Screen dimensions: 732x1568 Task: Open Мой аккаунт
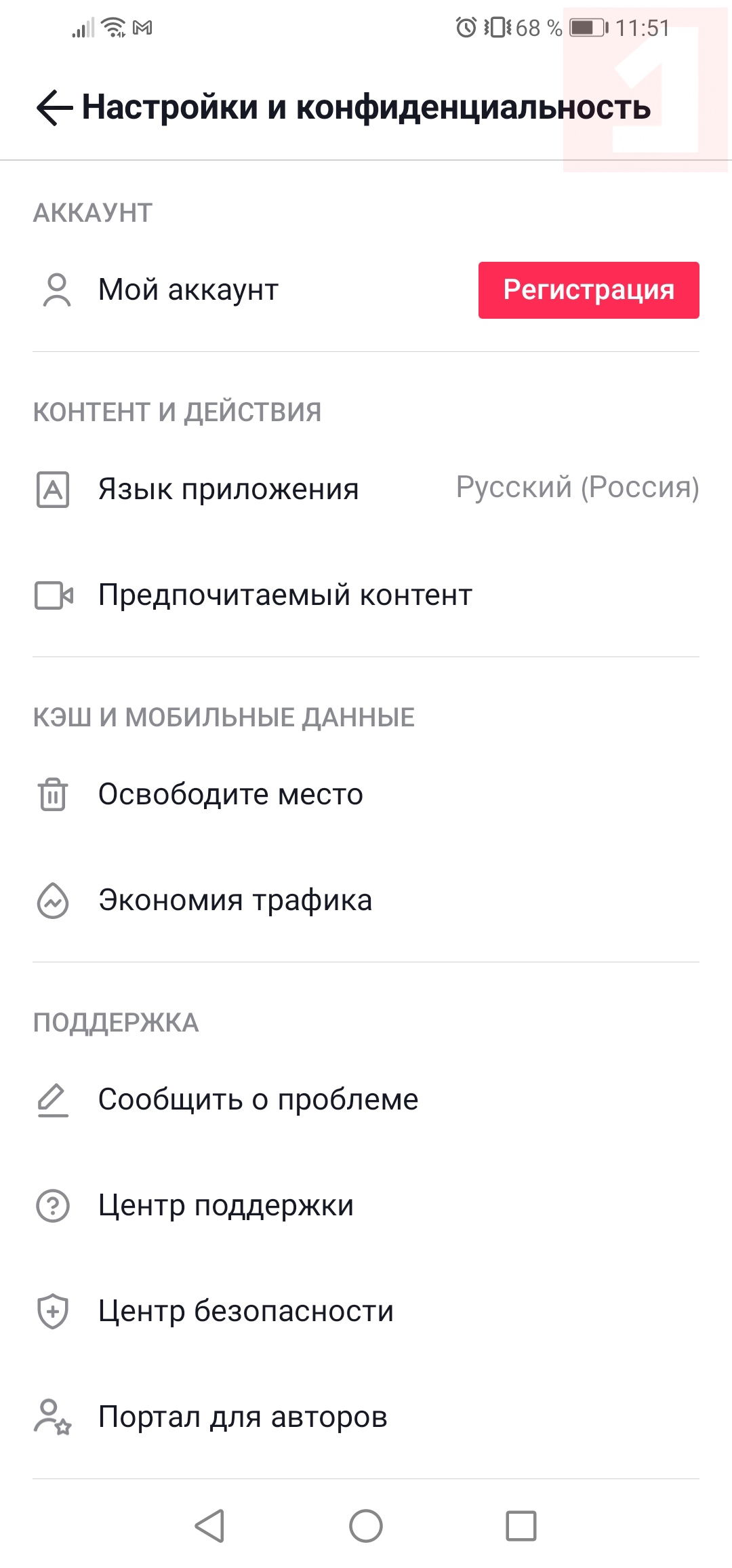pyautogui.click(x=188, y=290)
